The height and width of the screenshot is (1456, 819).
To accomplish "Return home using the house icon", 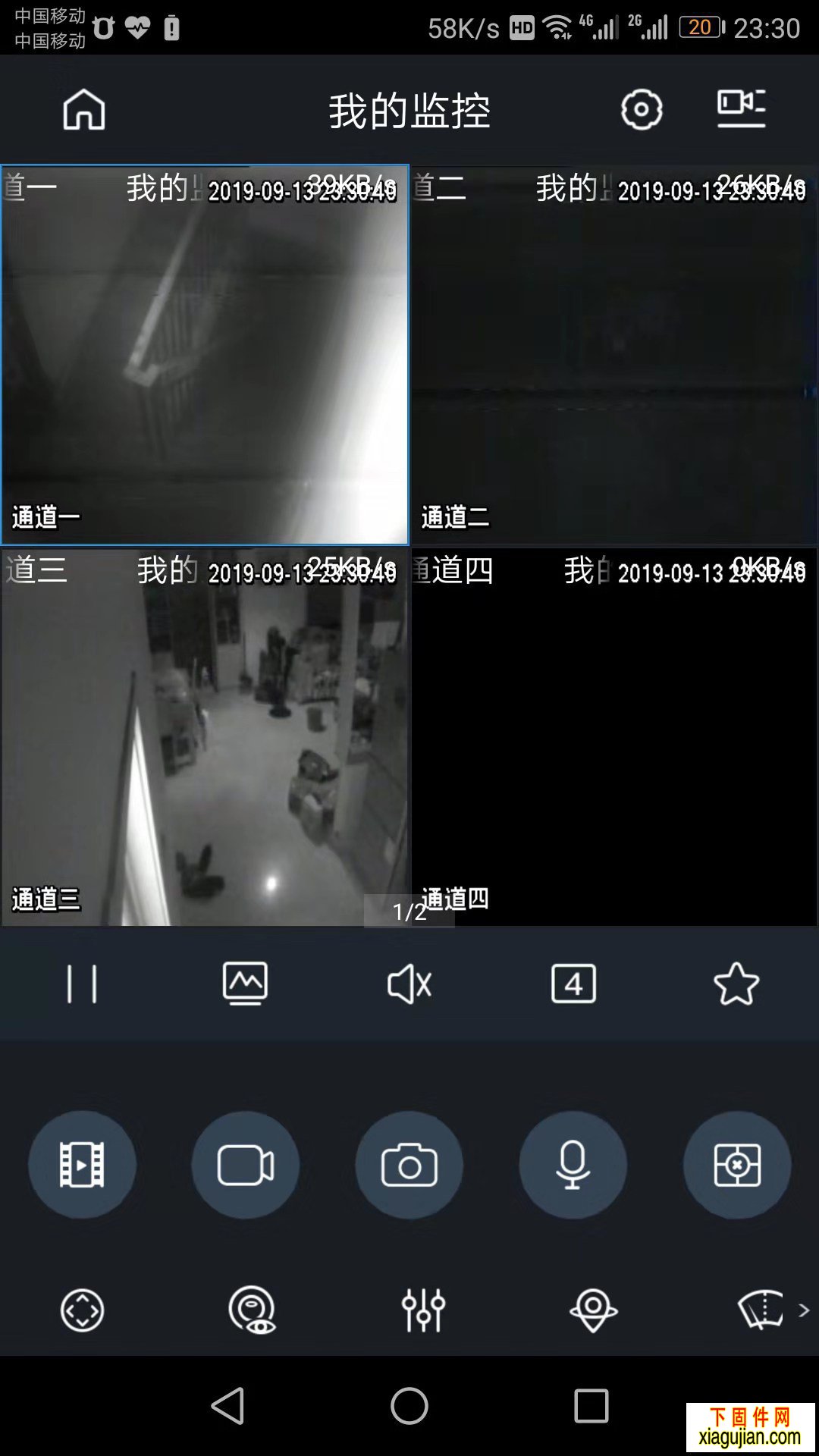I will pyautogui.click(x=83, y=108).
